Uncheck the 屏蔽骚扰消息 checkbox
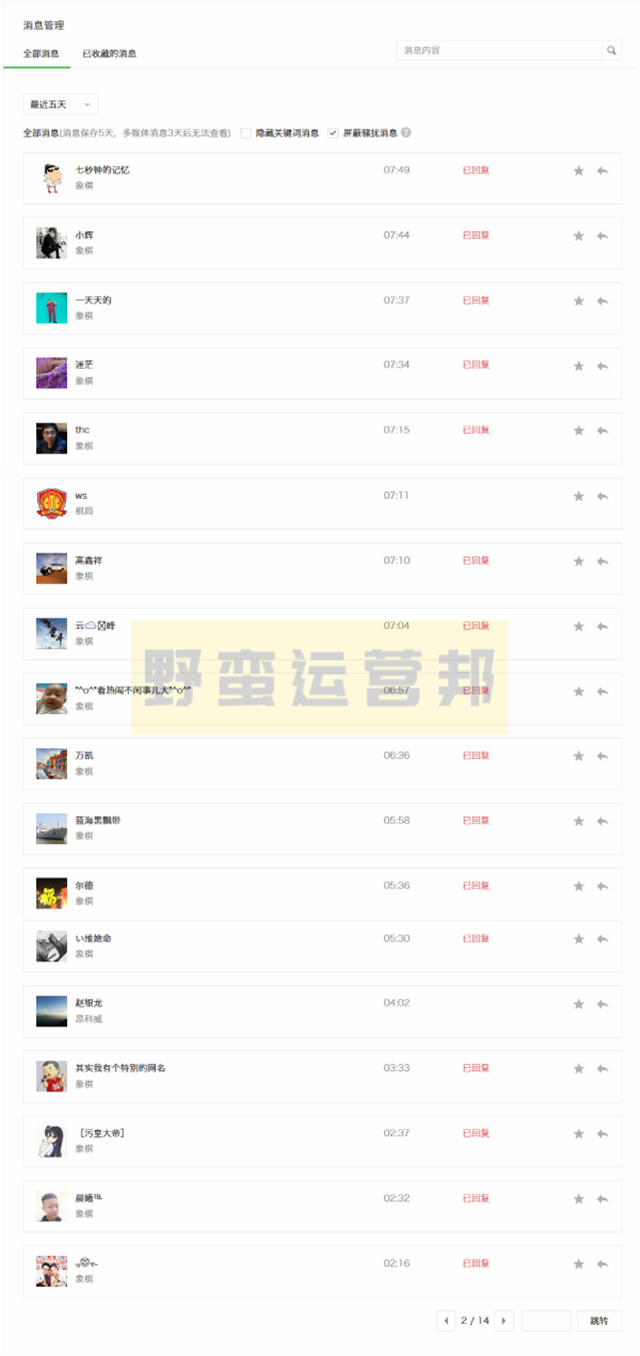640x1356 pixels. pos(333,133)
